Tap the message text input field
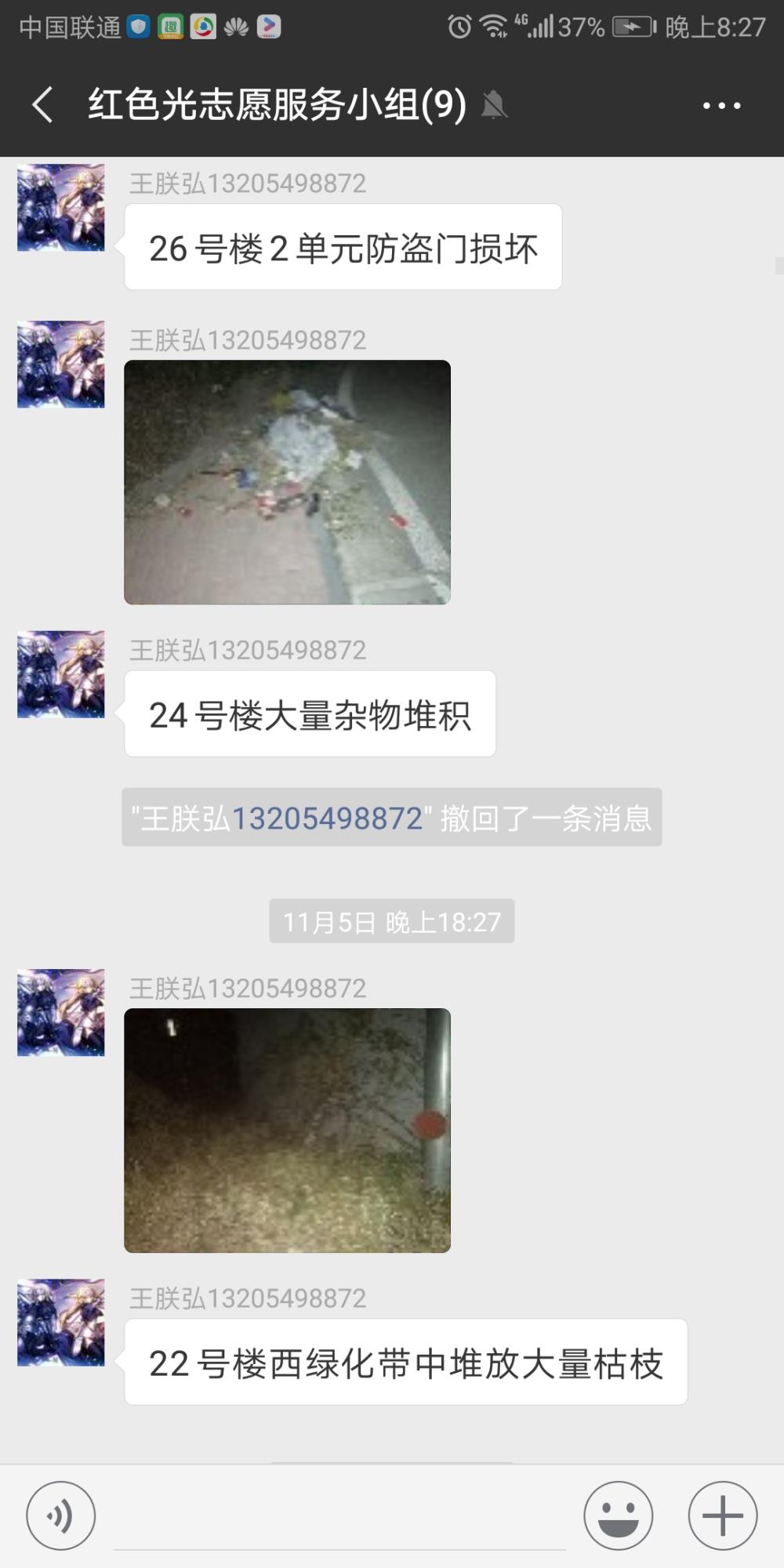 (339, 1517)
